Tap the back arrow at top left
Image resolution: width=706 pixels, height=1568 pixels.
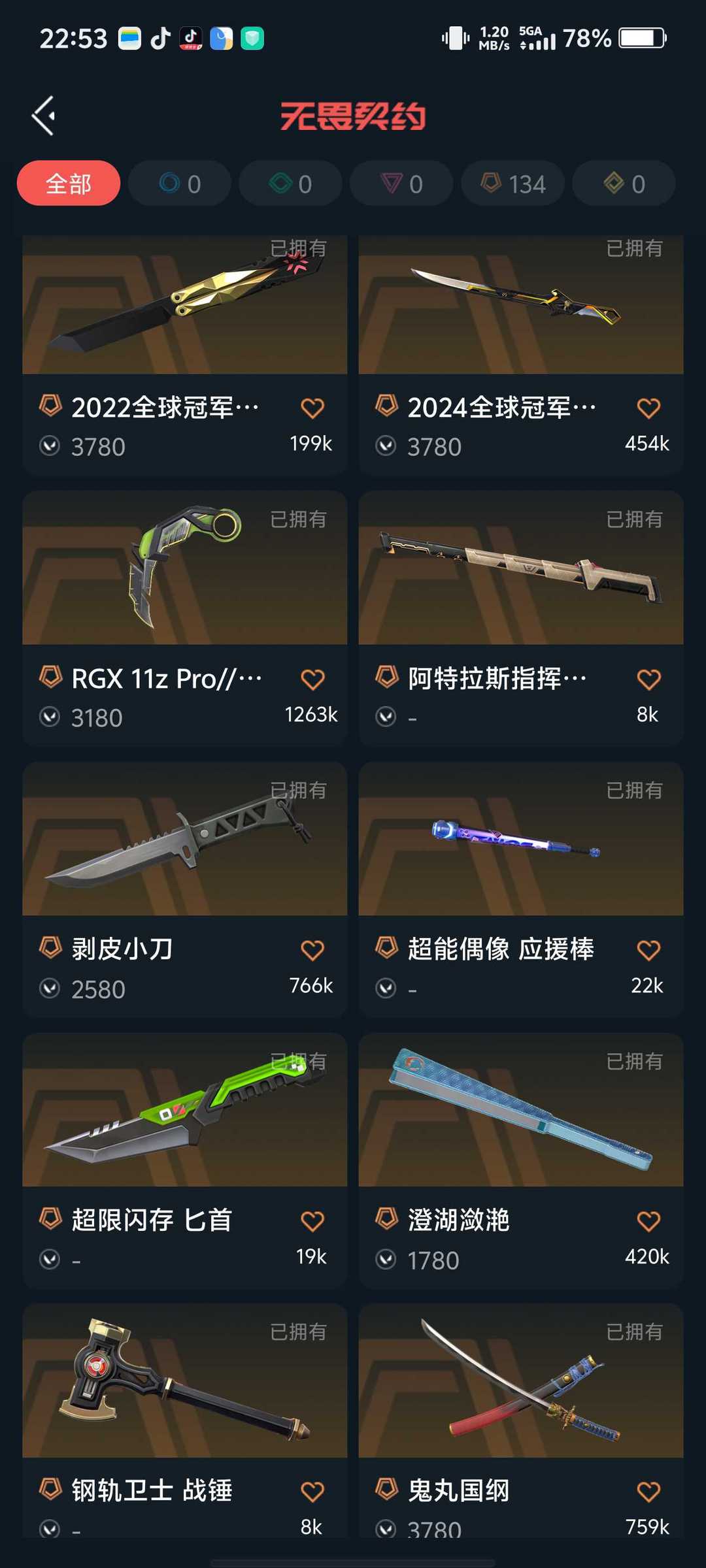[x=43, y=114]
